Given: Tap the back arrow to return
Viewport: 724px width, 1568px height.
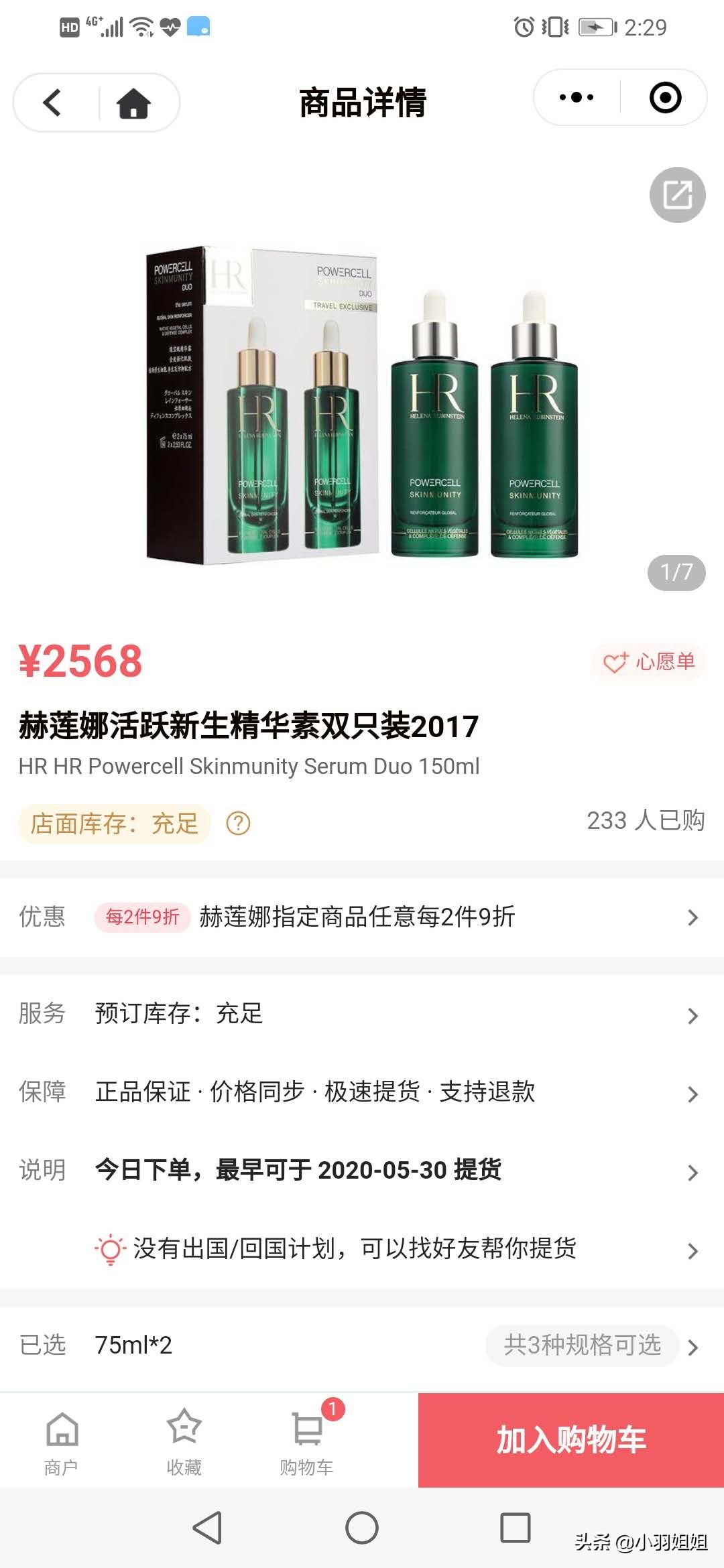Looking at the screenshot, I should 50,102.
